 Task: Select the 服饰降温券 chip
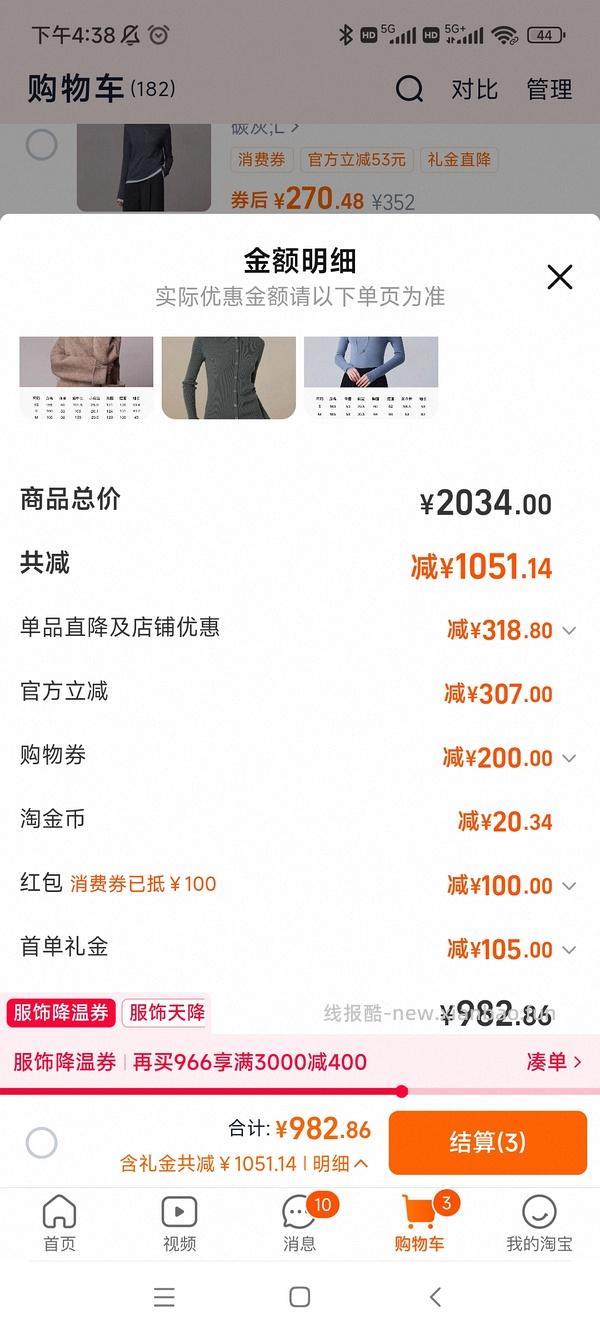[61, 1012]
